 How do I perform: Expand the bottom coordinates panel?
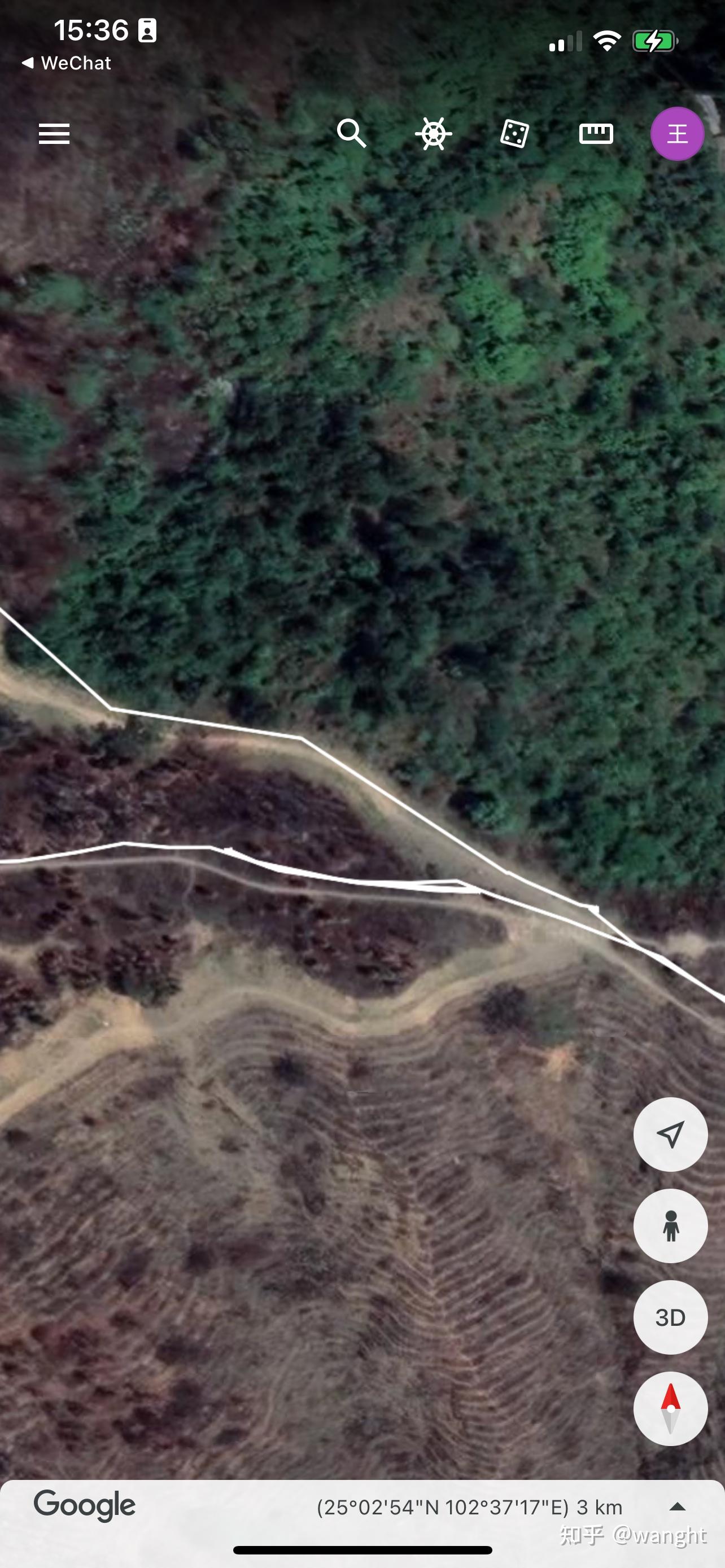(x=677, y=1507)
